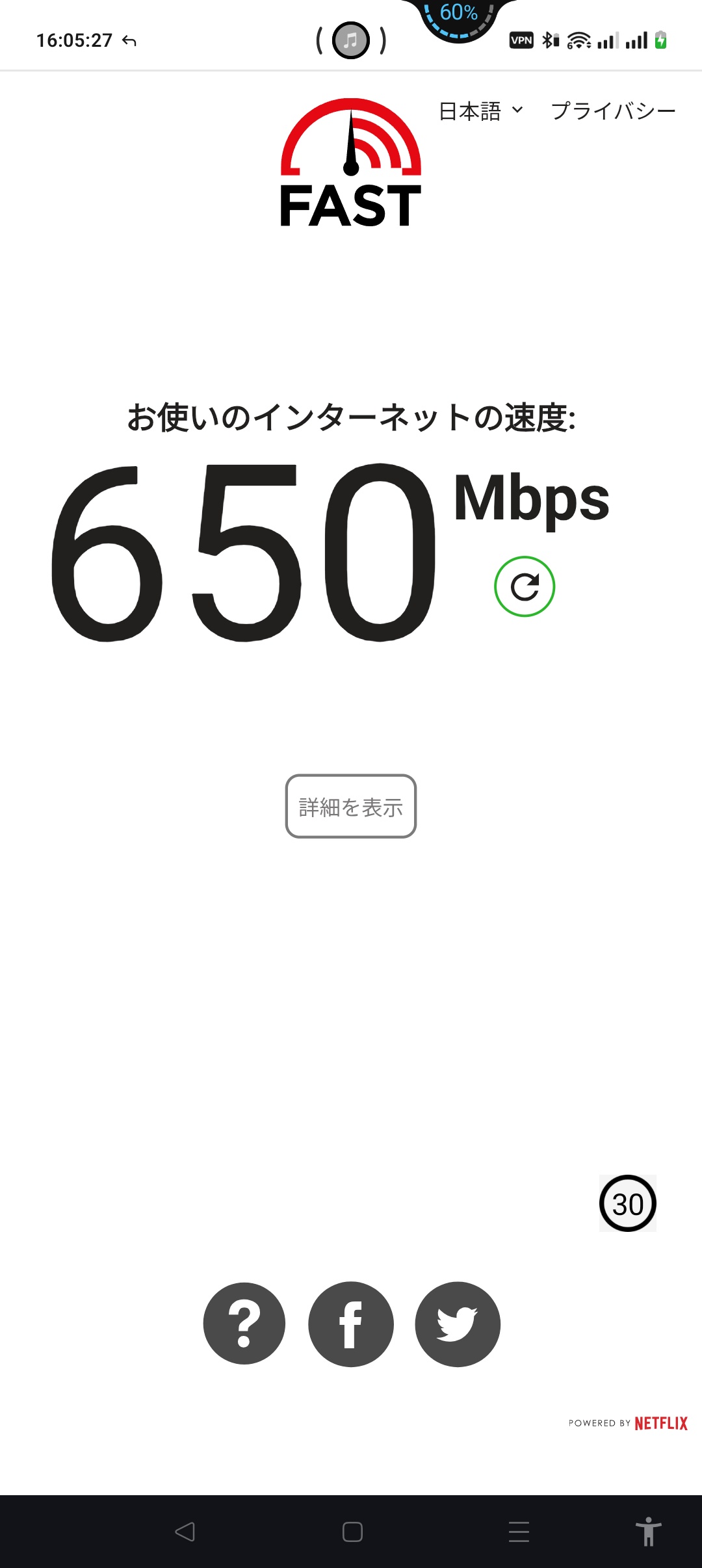The image size is (702, 1568).
Task: Open the 日本語 language dropdown
Action: 481,111
